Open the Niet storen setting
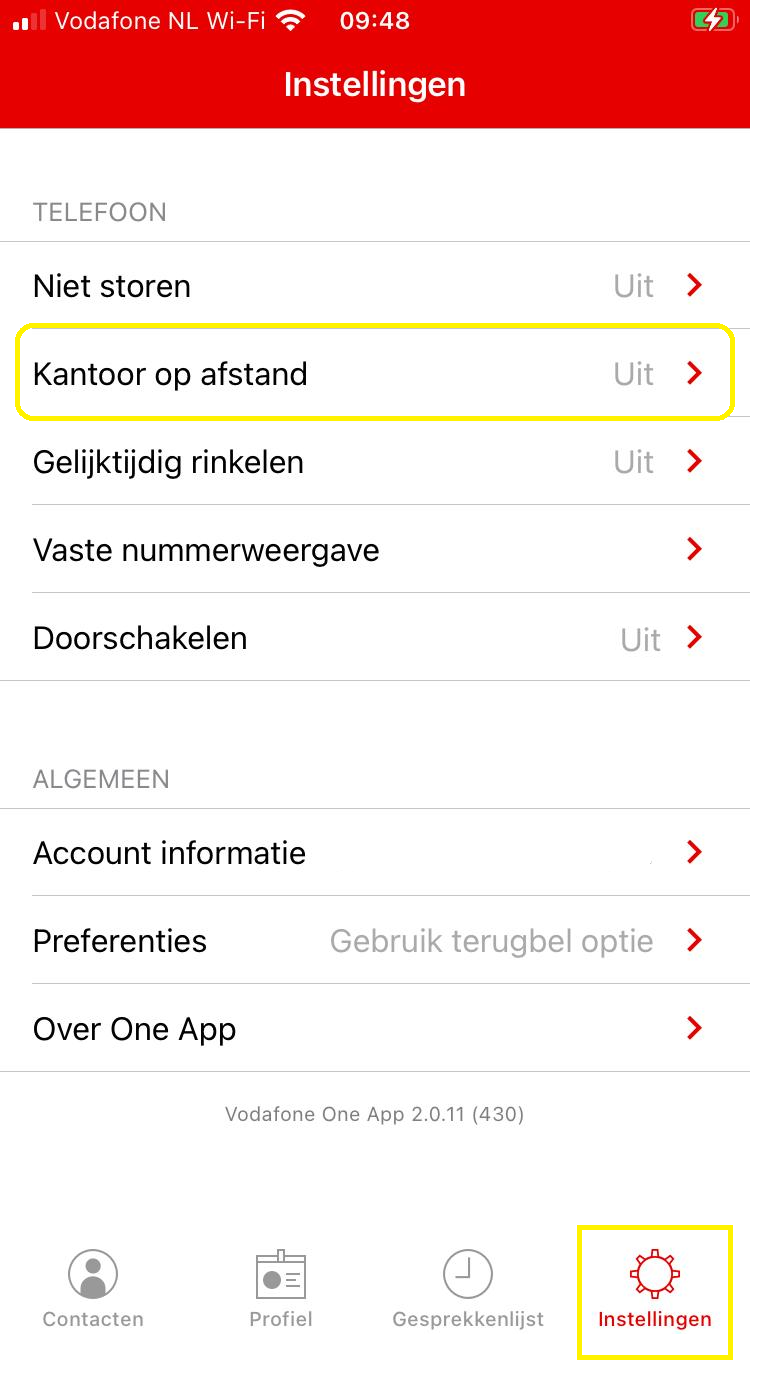 (x=375, y=286)
